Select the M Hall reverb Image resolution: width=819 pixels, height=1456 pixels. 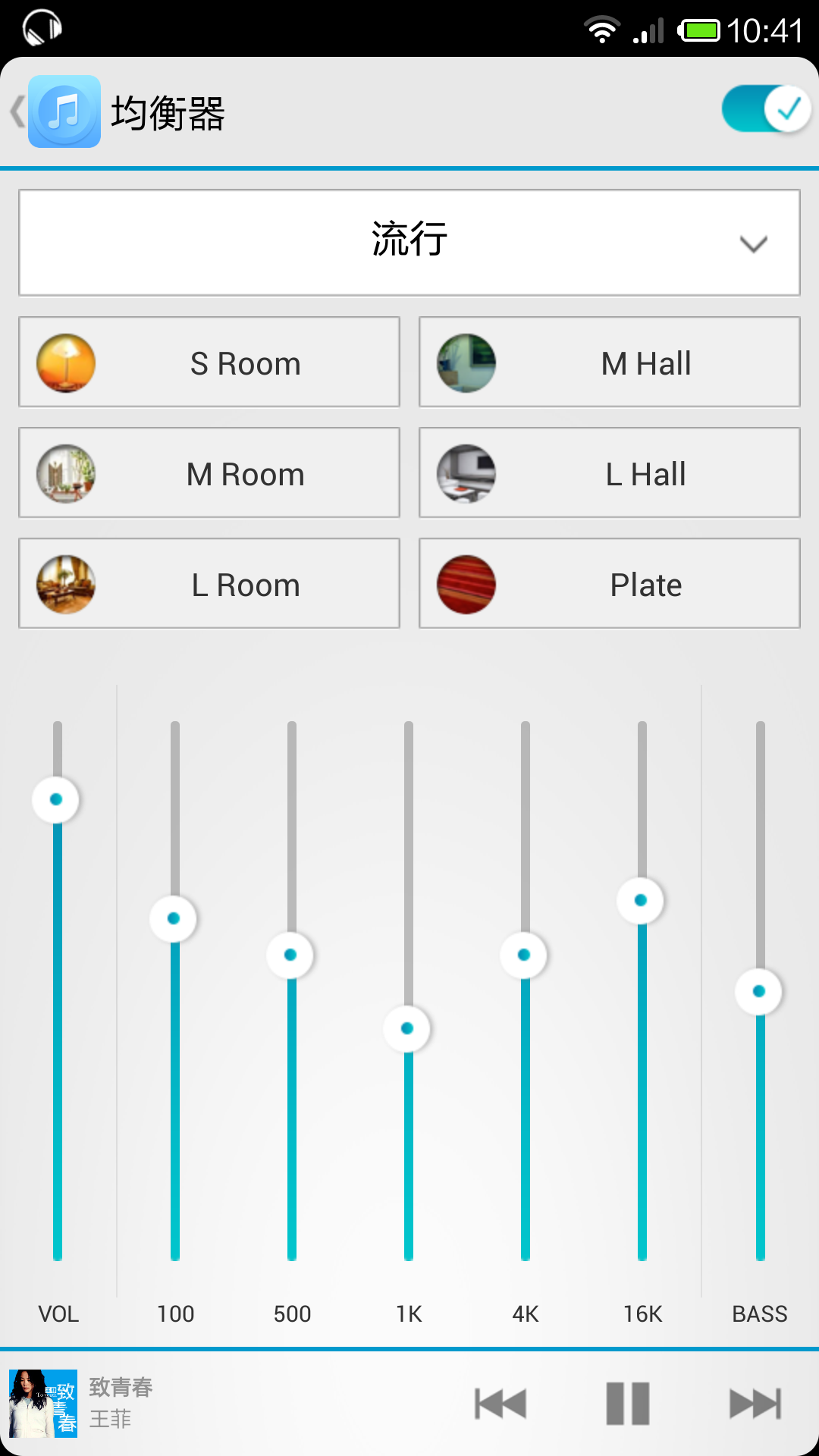pyautogui.click(x=610, y=362)
